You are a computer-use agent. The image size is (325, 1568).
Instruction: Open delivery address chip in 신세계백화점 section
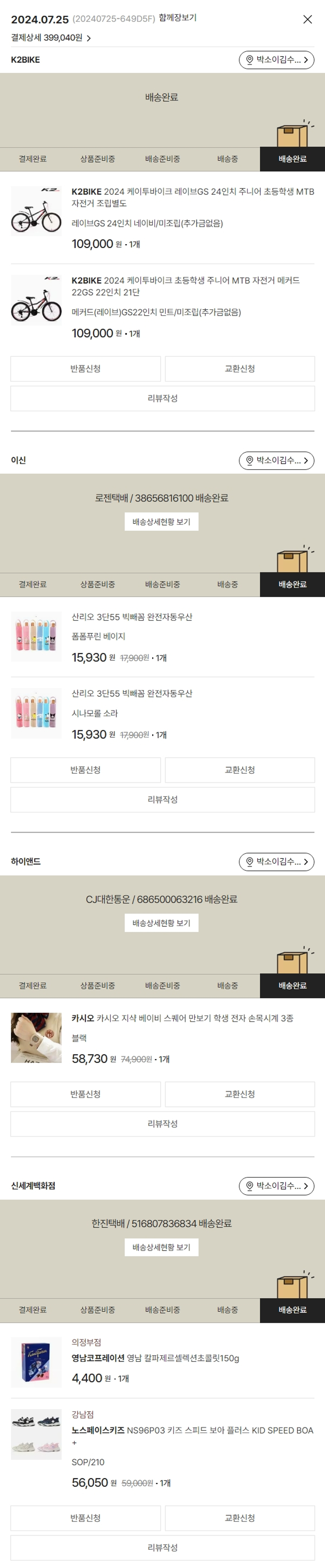click(276, 1186)
